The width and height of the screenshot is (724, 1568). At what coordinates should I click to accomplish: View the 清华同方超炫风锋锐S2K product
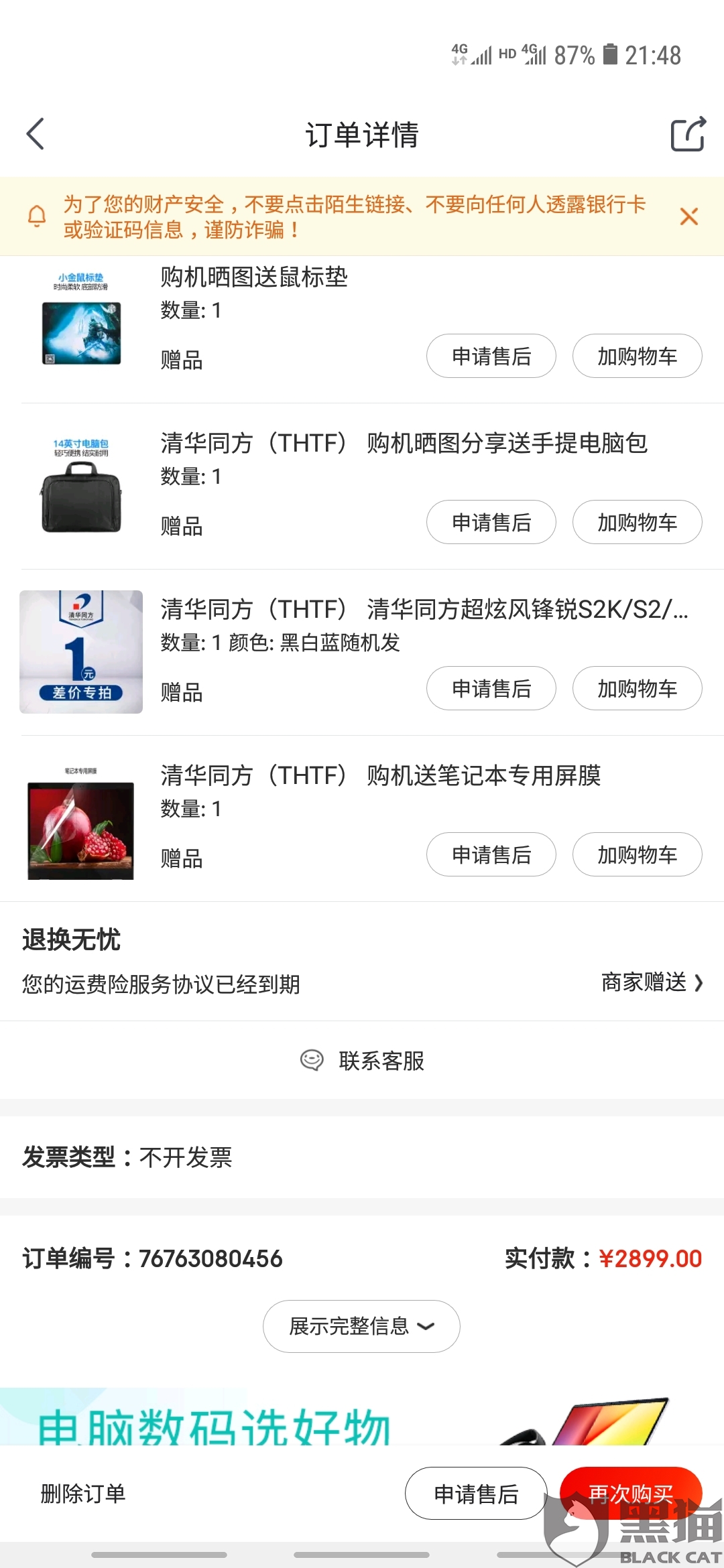(424, 609)
